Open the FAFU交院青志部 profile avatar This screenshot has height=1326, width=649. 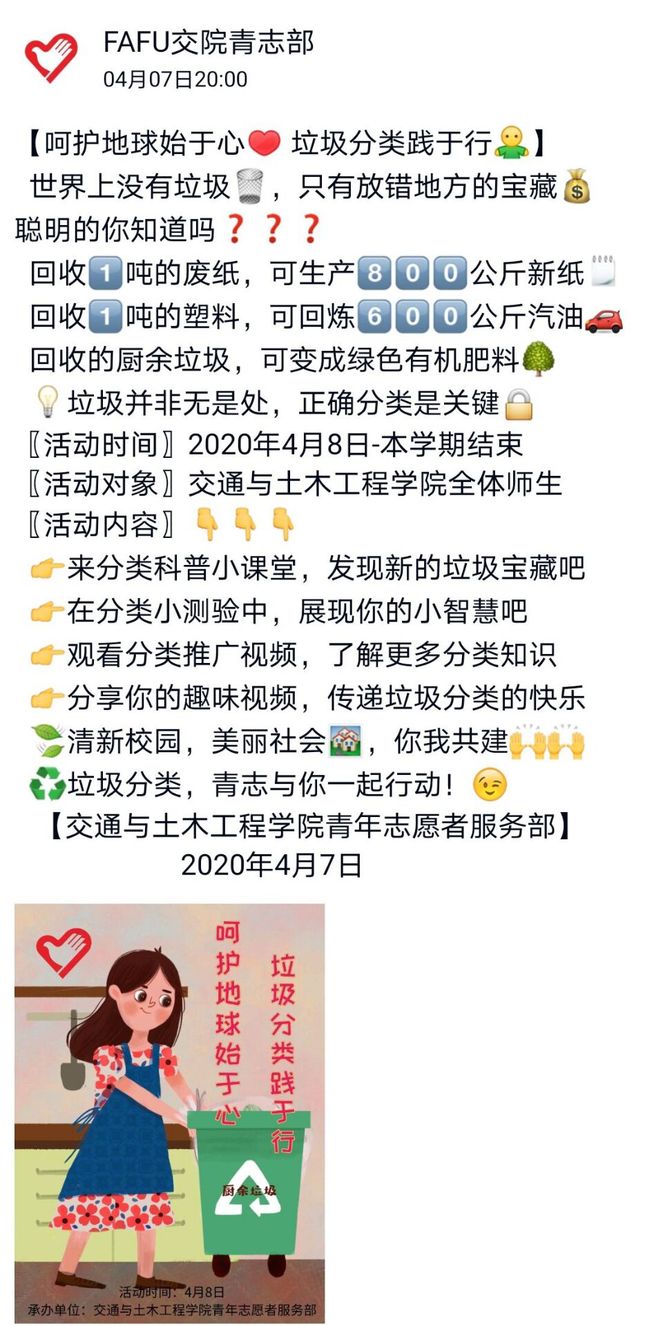point(51,57)
